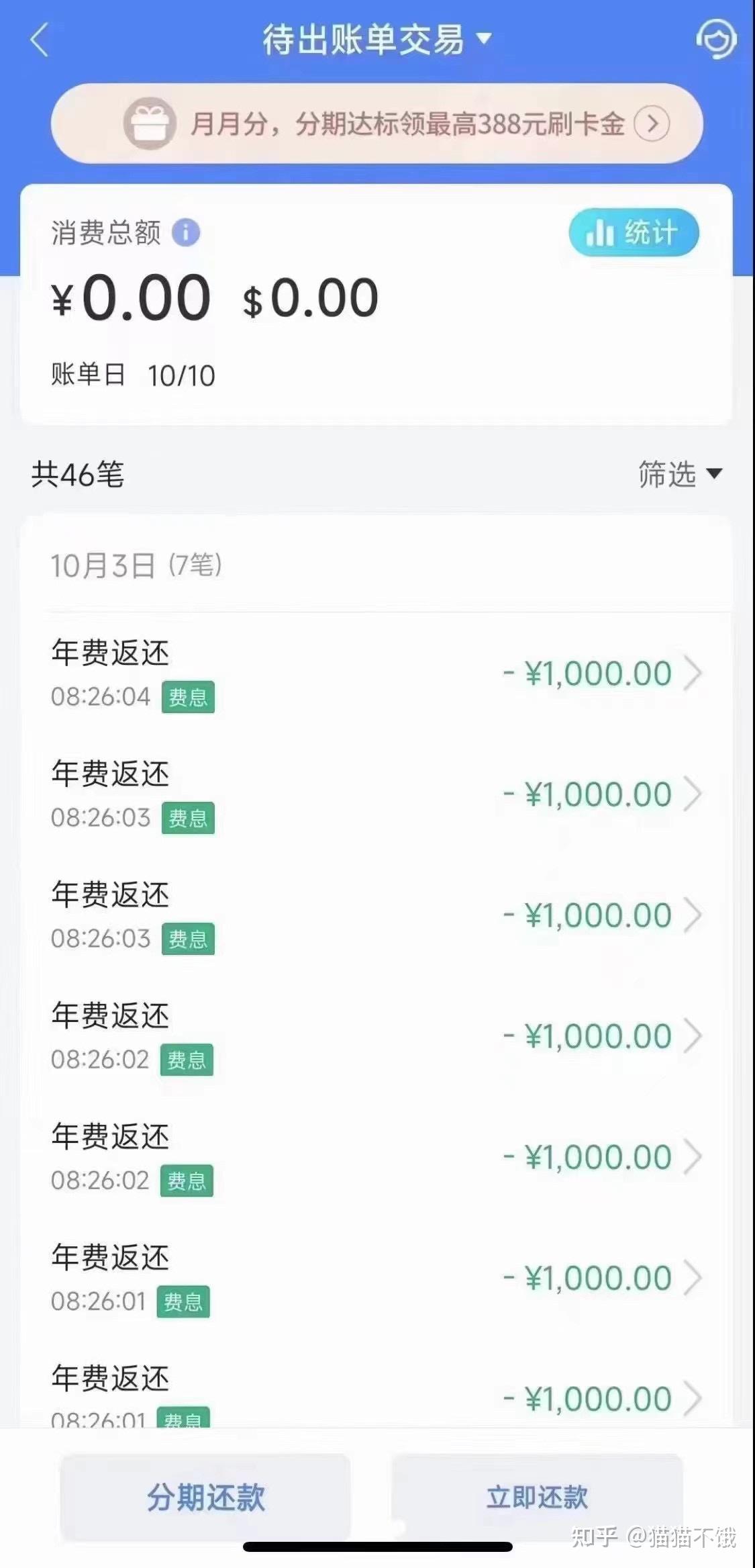Open the 年费返还 entry at 08:26:04
The width and height of the screenshot is (755, 1568).
coord(376,674)
